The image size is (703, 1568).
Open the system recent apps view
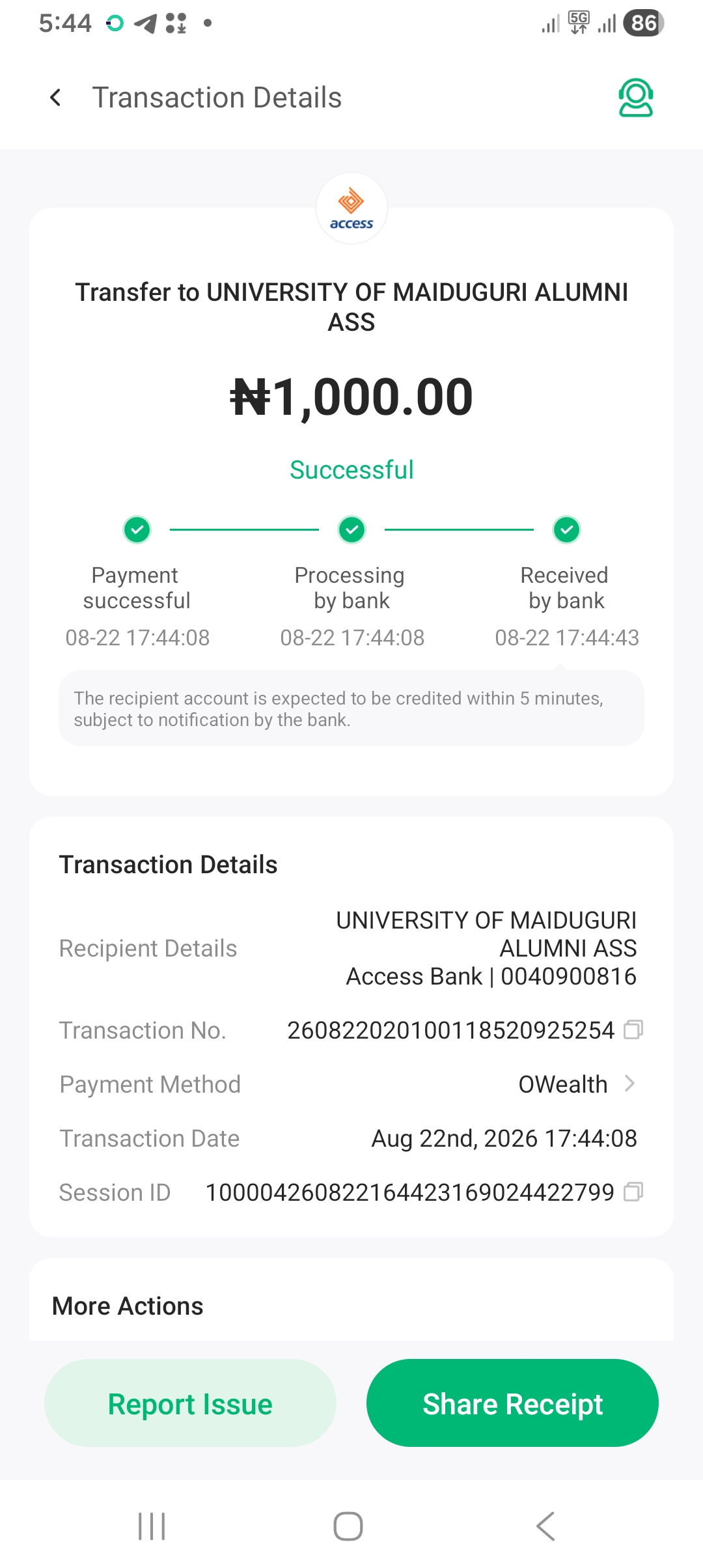(152, 1526)
